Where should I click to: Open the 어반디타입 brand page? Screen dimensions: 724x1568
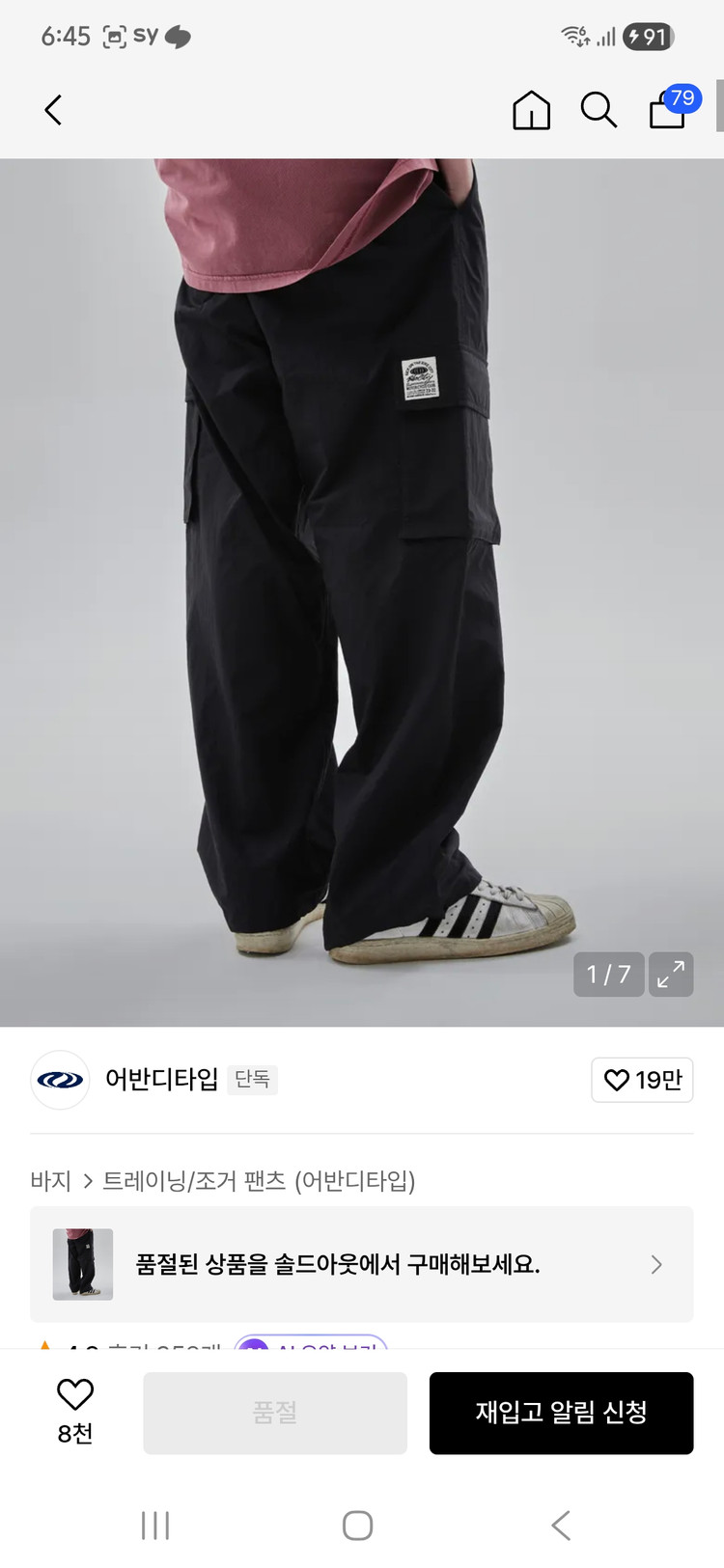(161, 1079)
